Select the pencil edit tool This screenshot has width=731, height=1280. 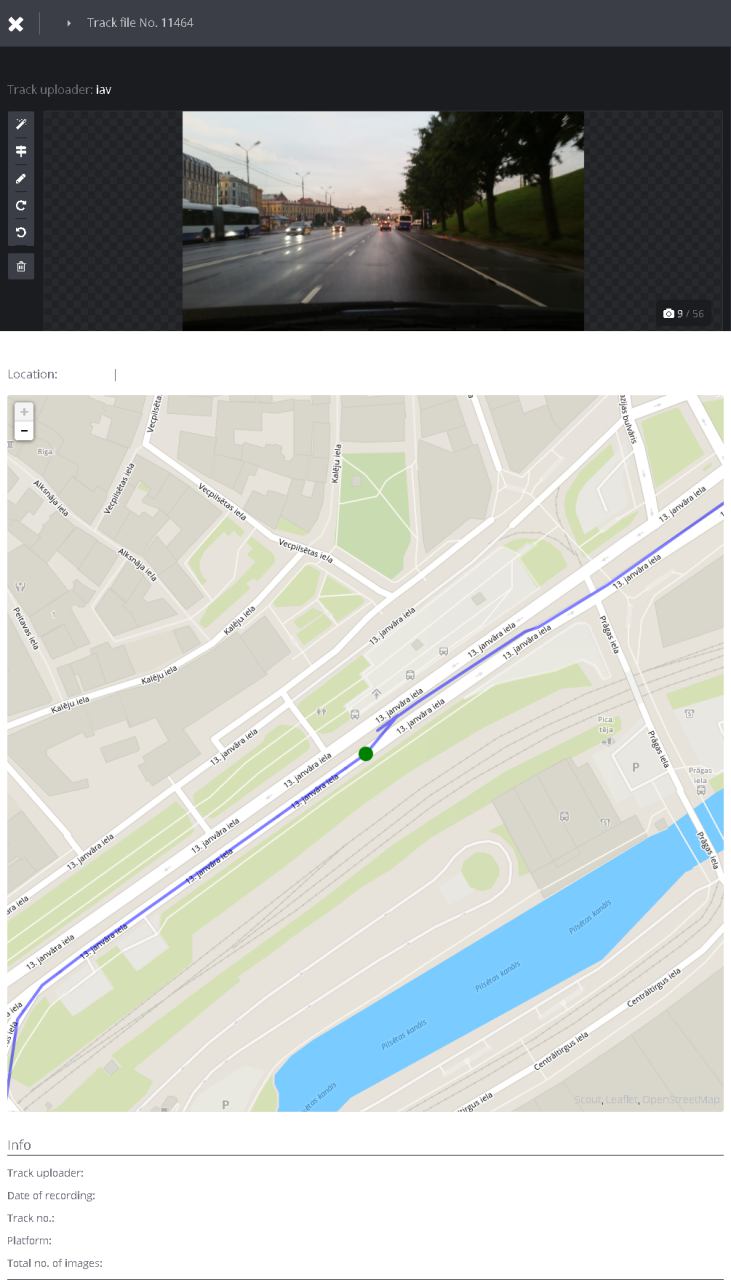pyautogui.click(x=21, y=178)
